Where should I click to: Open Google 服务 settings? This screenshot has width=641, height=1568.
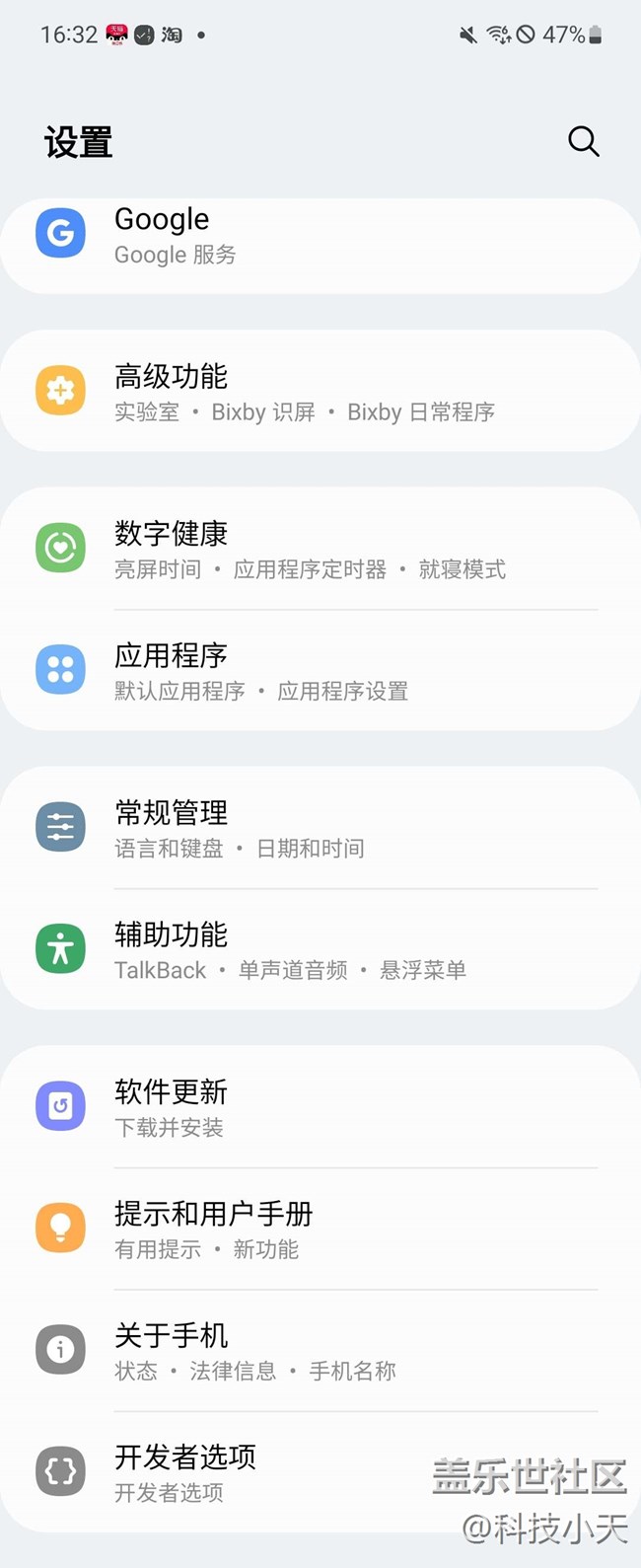tap(320, 237)
